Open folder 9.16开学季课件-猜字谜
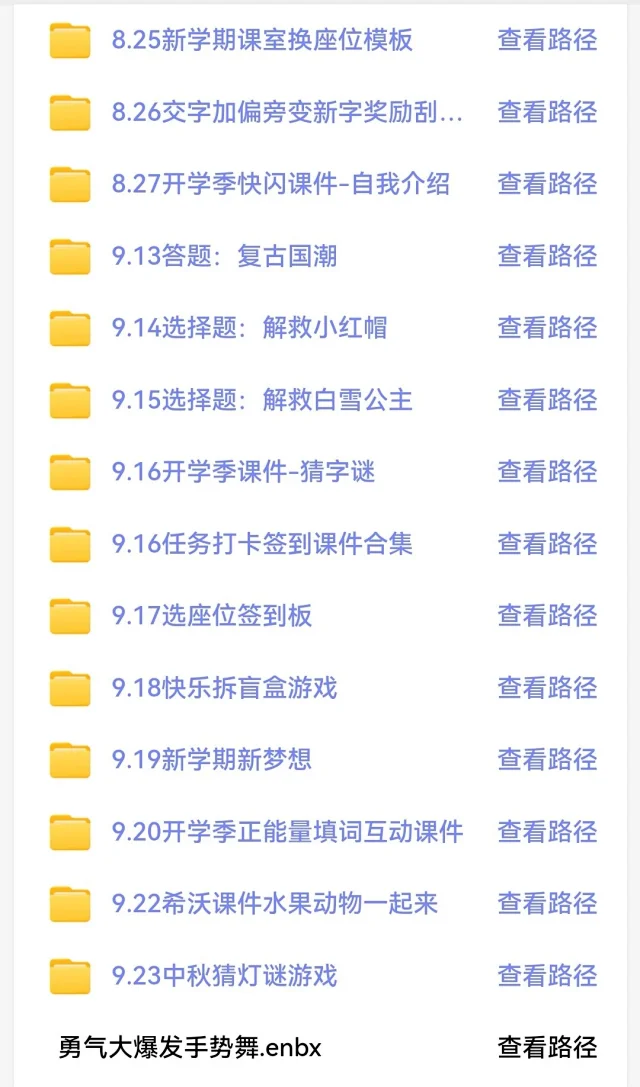The width and height of the screenshot is (640, 1087). tap(243, 472)
